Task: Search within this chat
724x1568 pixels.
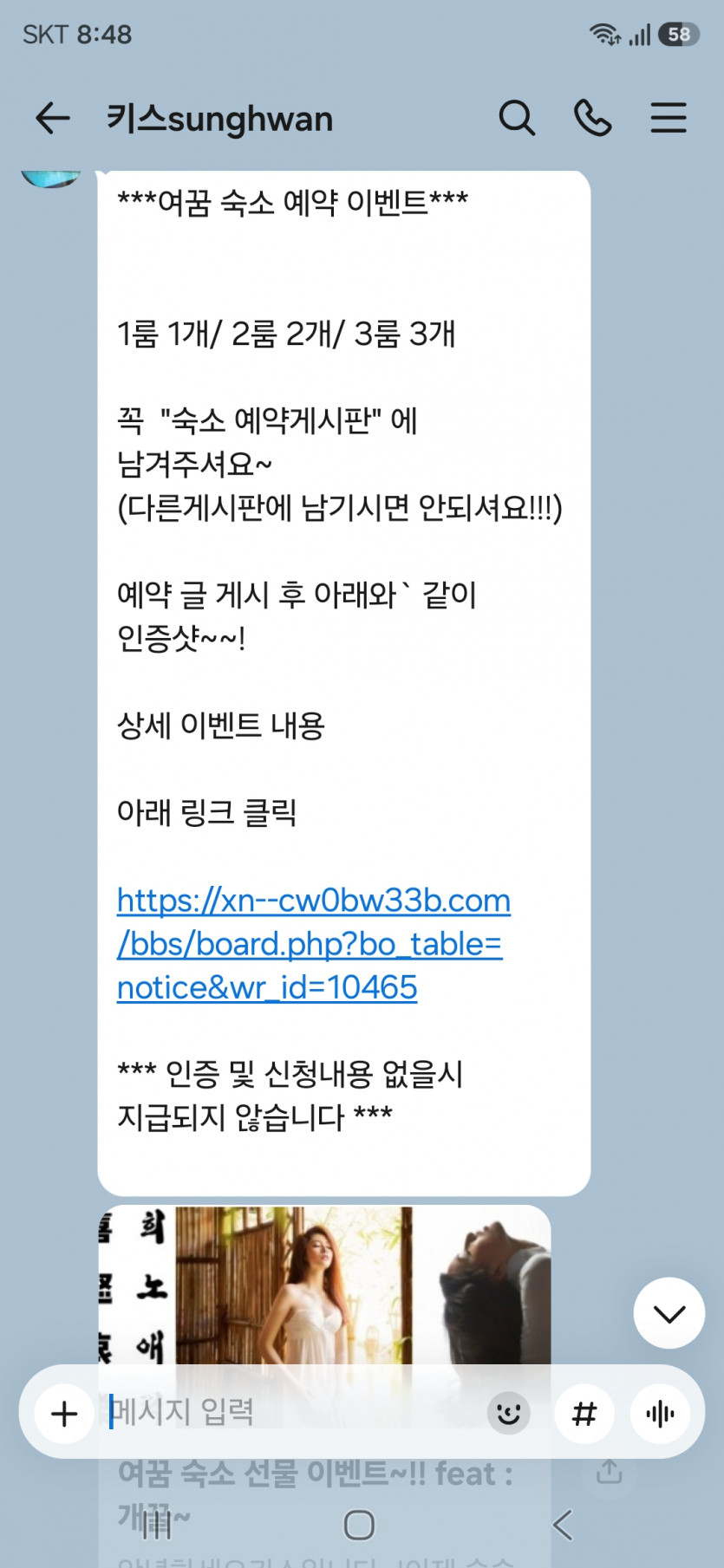Action: [x=517, y=118]
